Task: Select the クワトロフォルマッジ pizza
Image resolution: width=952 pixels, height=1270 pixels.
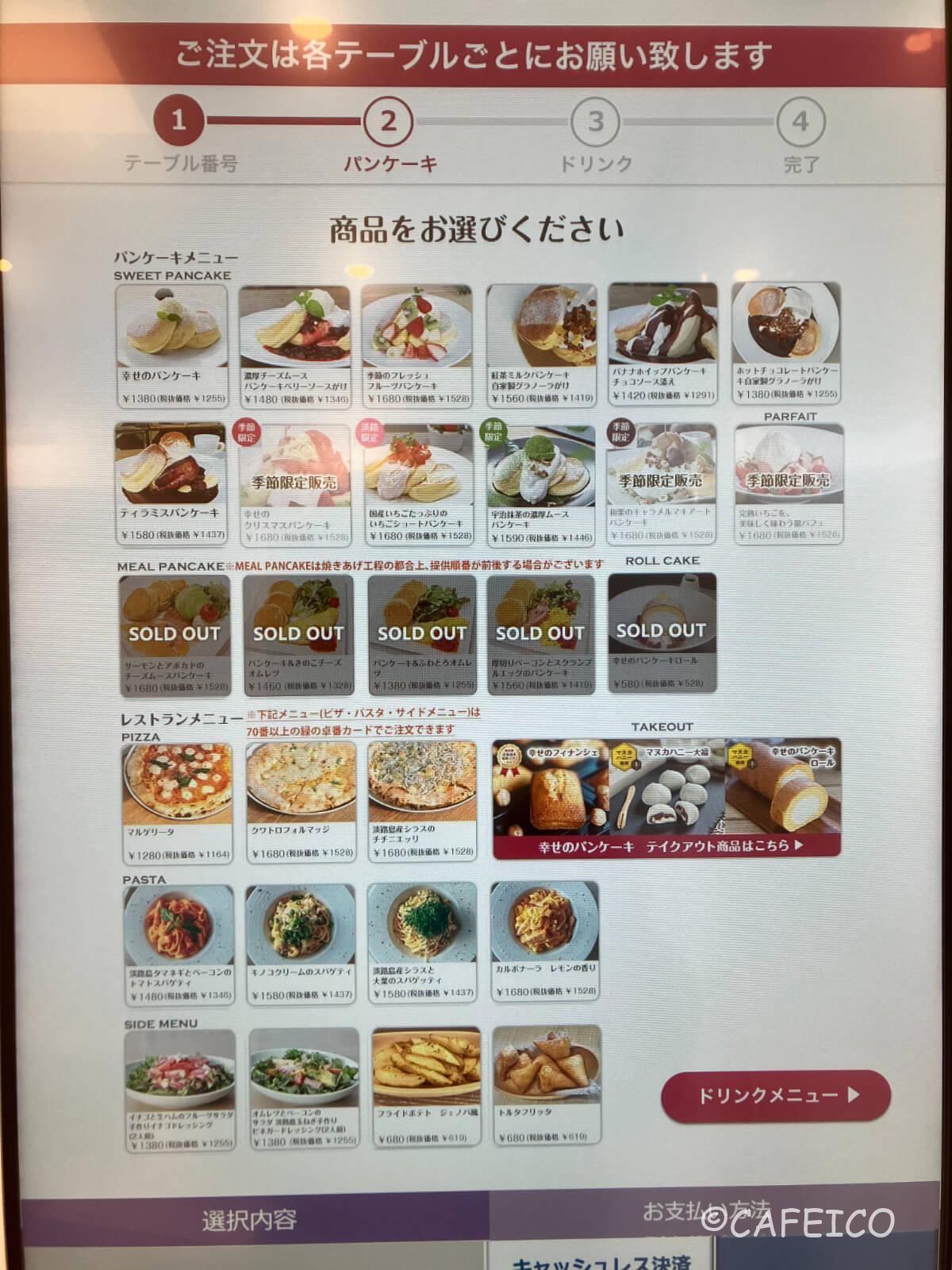Action: pos(301,803)
